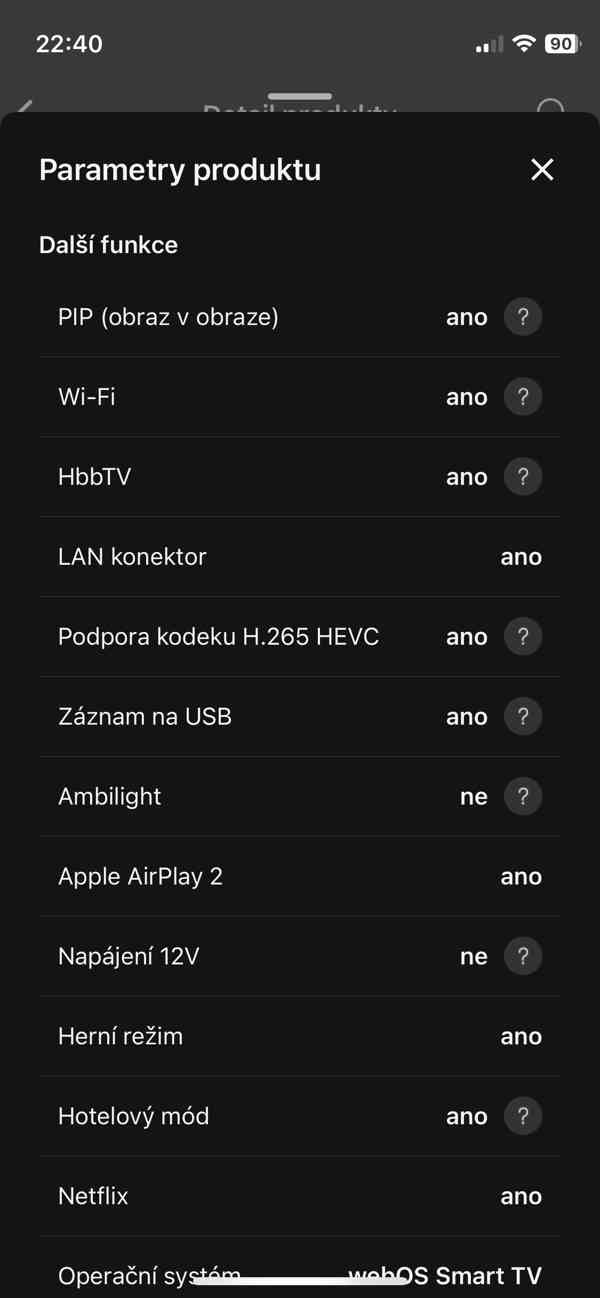This screenshot has height=1298, width=600.
Task: Explain Podpora kodeku H.265 HEVC
Action: point(522,637)
